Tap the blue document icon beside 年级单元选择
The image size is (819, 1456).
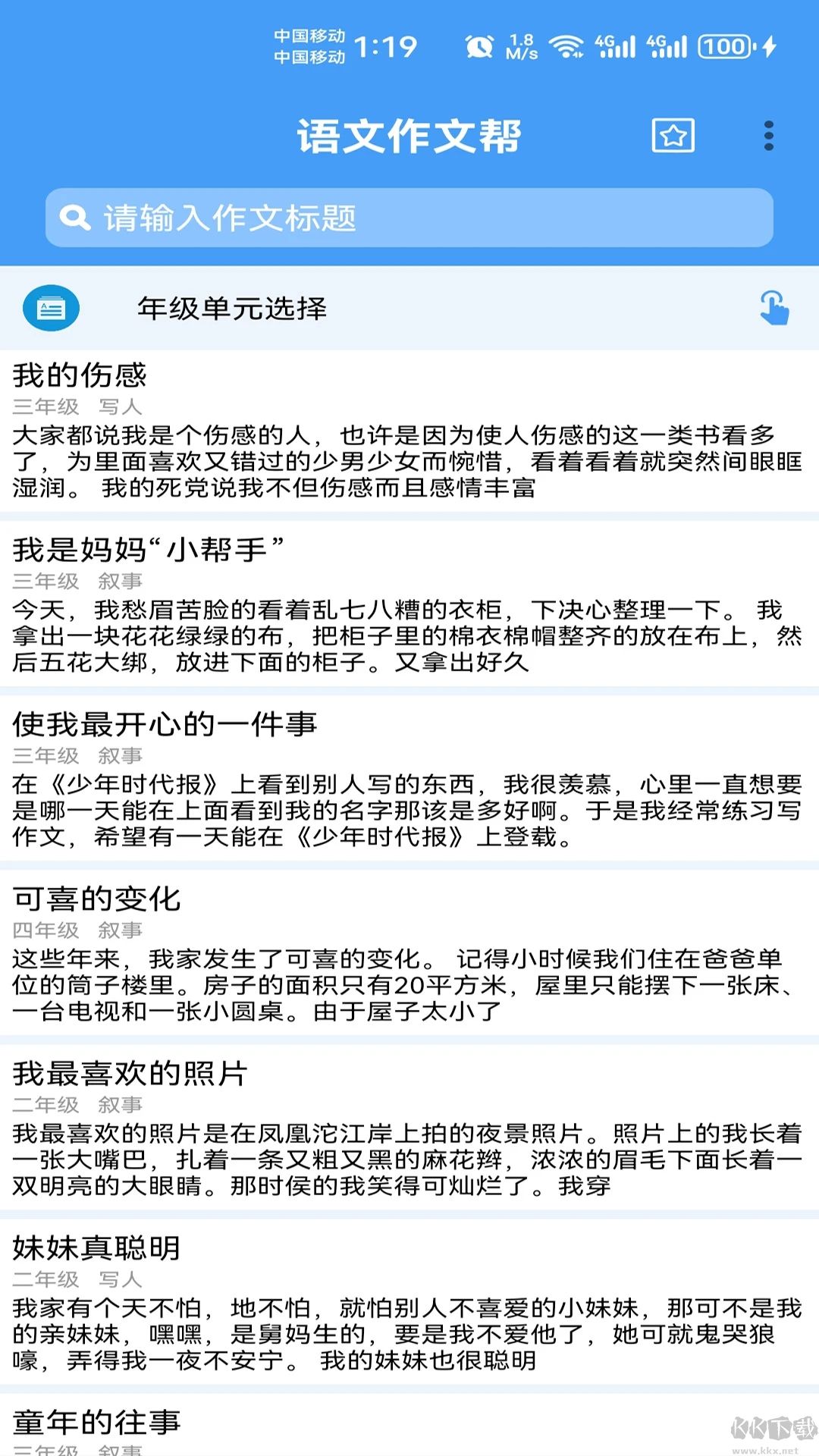tap(51, 308)
